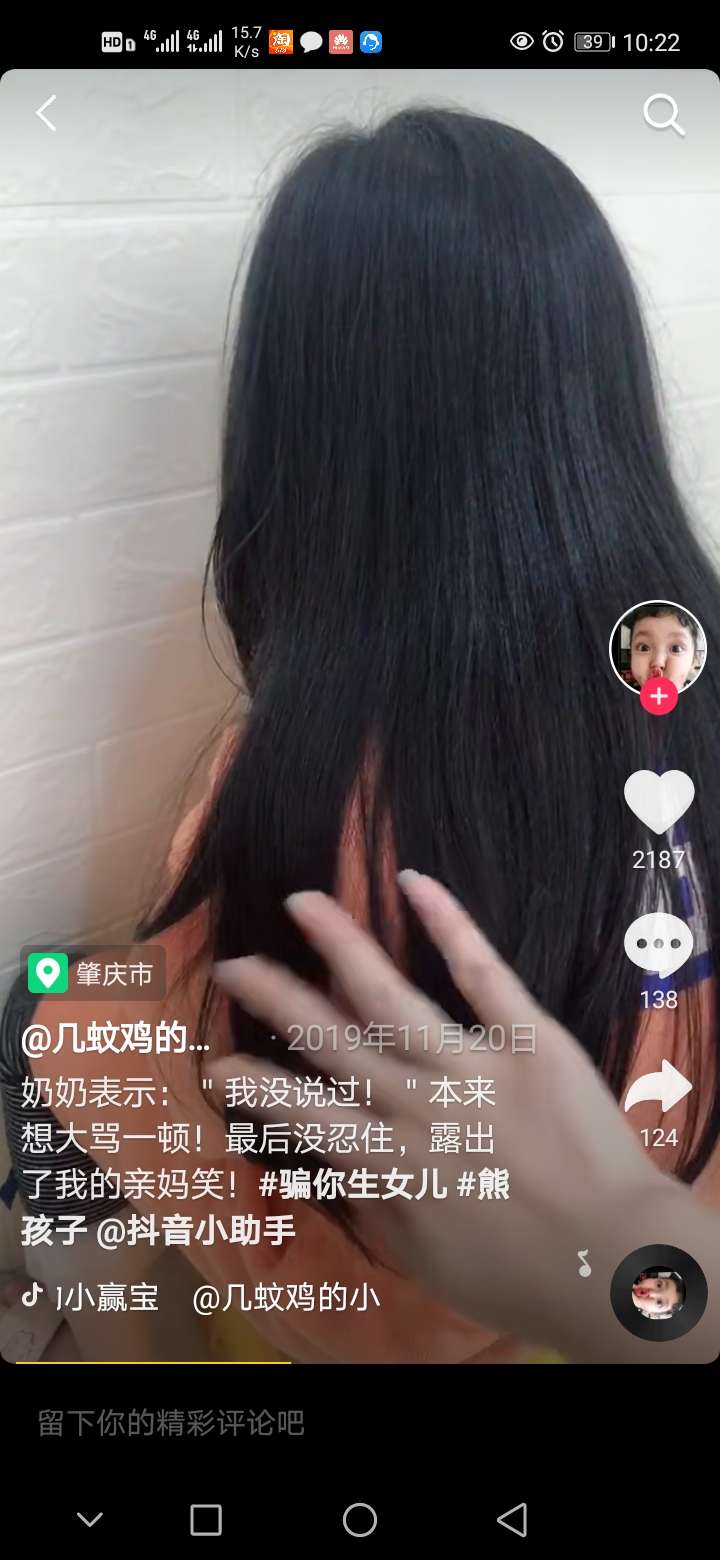Open the 小赢宝 soundtrack title
Viewport: 720px width, 1560px height.
pyautogui.click(x=110, y=1297)
